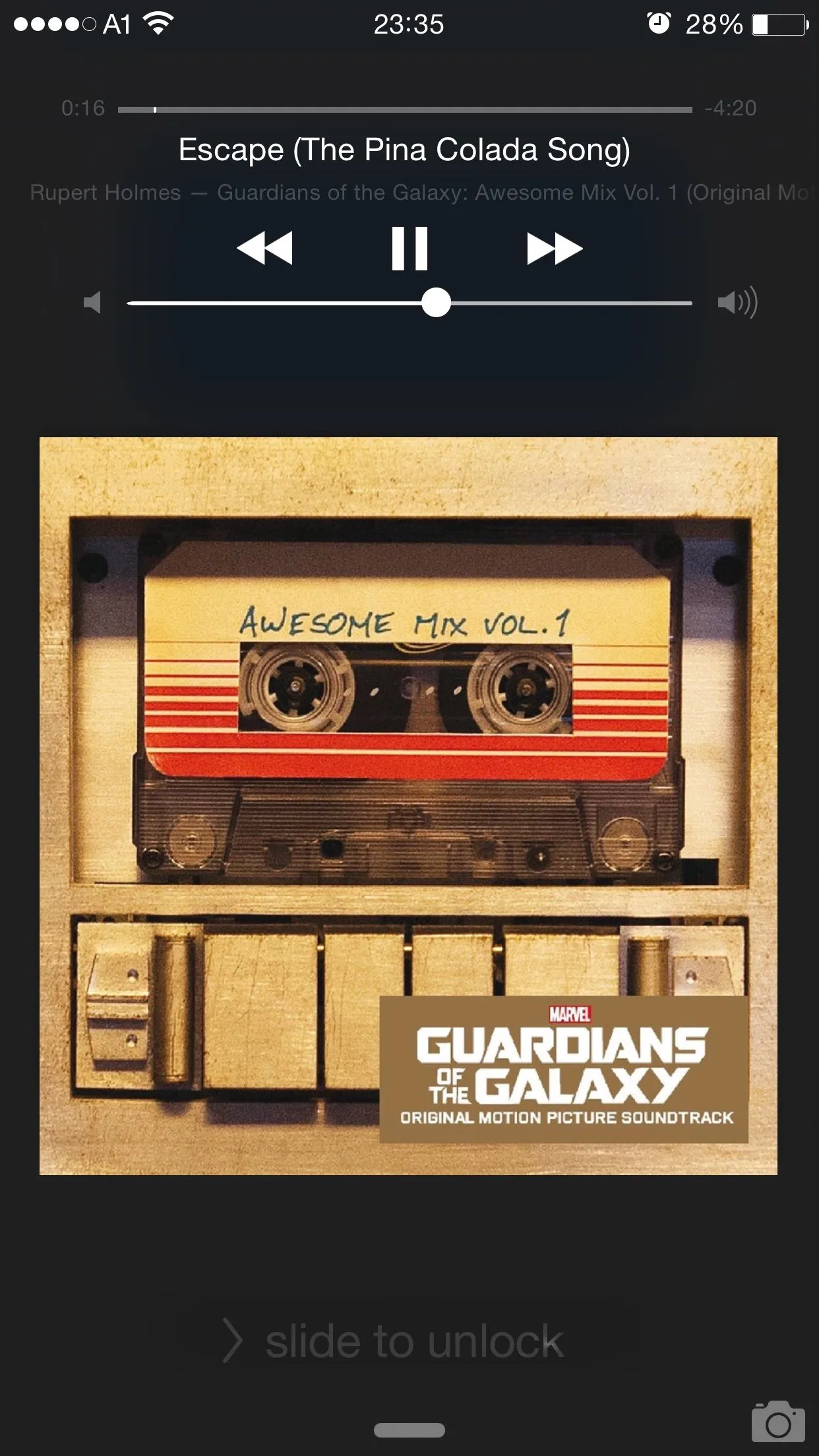Screen dimensions: 819x1456
Task: Tap the Awesome Mix Vol. 1 album artwork
Action: tap(408, 806)
